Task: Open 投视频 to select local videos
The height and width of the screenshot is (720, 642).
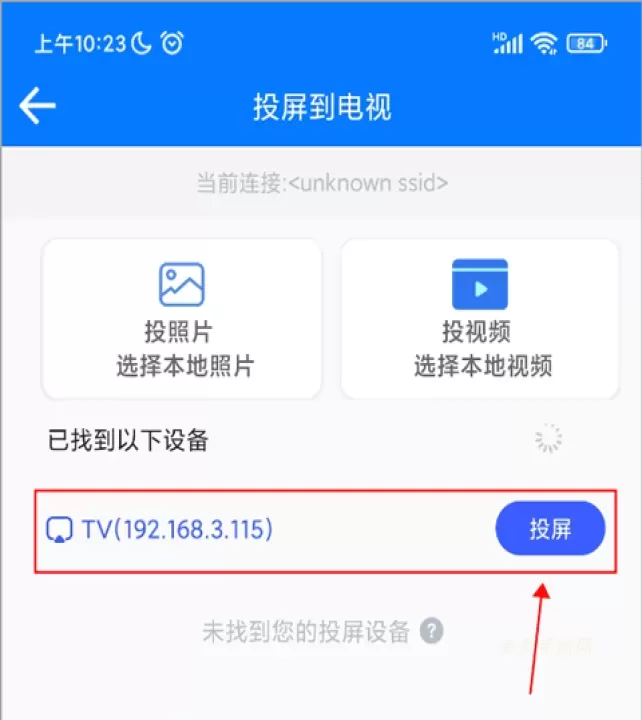Action: (x=480, y=318)
